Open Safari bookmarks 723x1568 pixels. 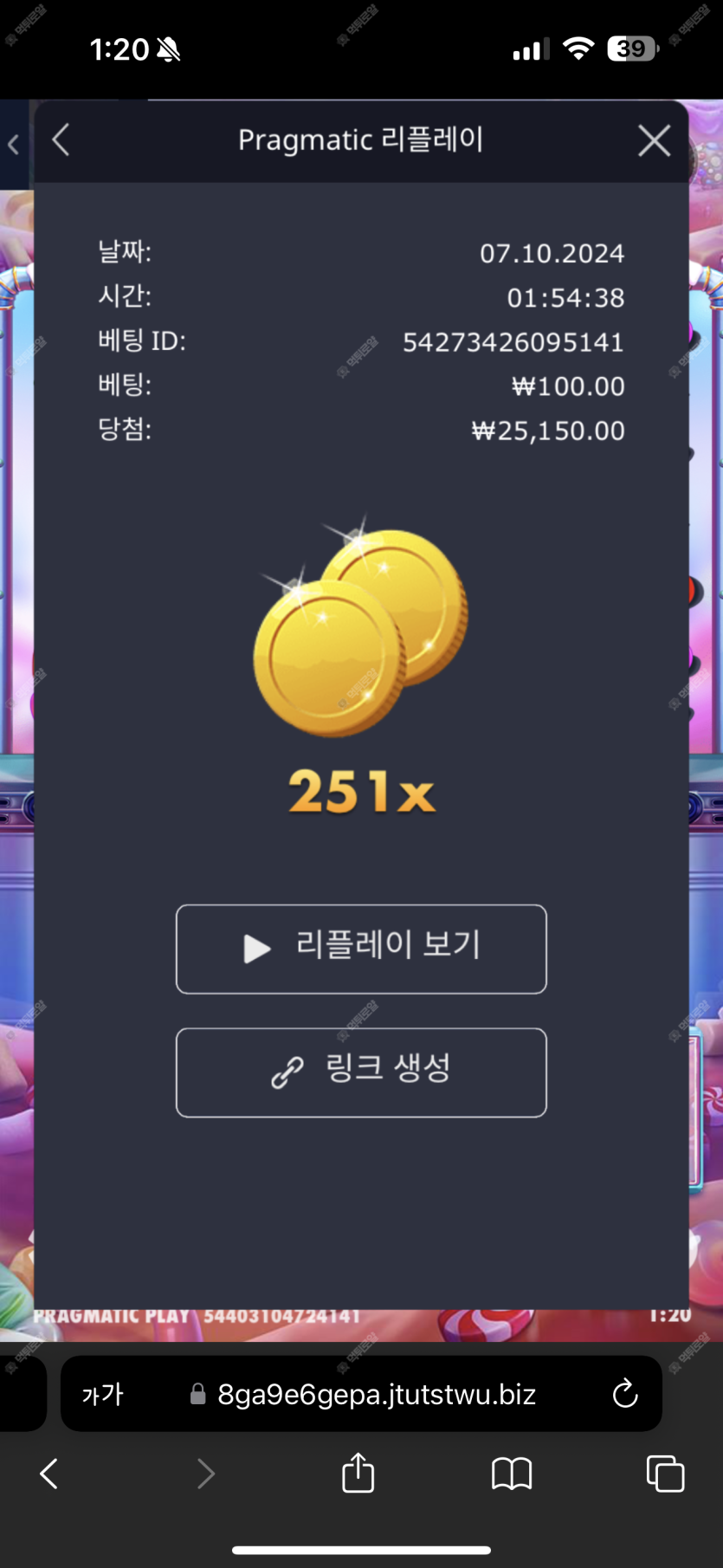click(x=512, y=1473)
